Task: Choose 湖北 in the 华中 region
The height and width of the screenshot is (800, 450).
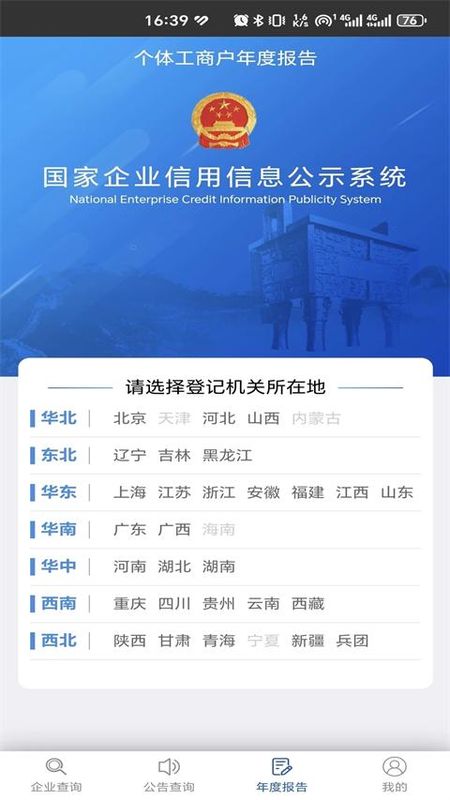Action: coord(174,566)
